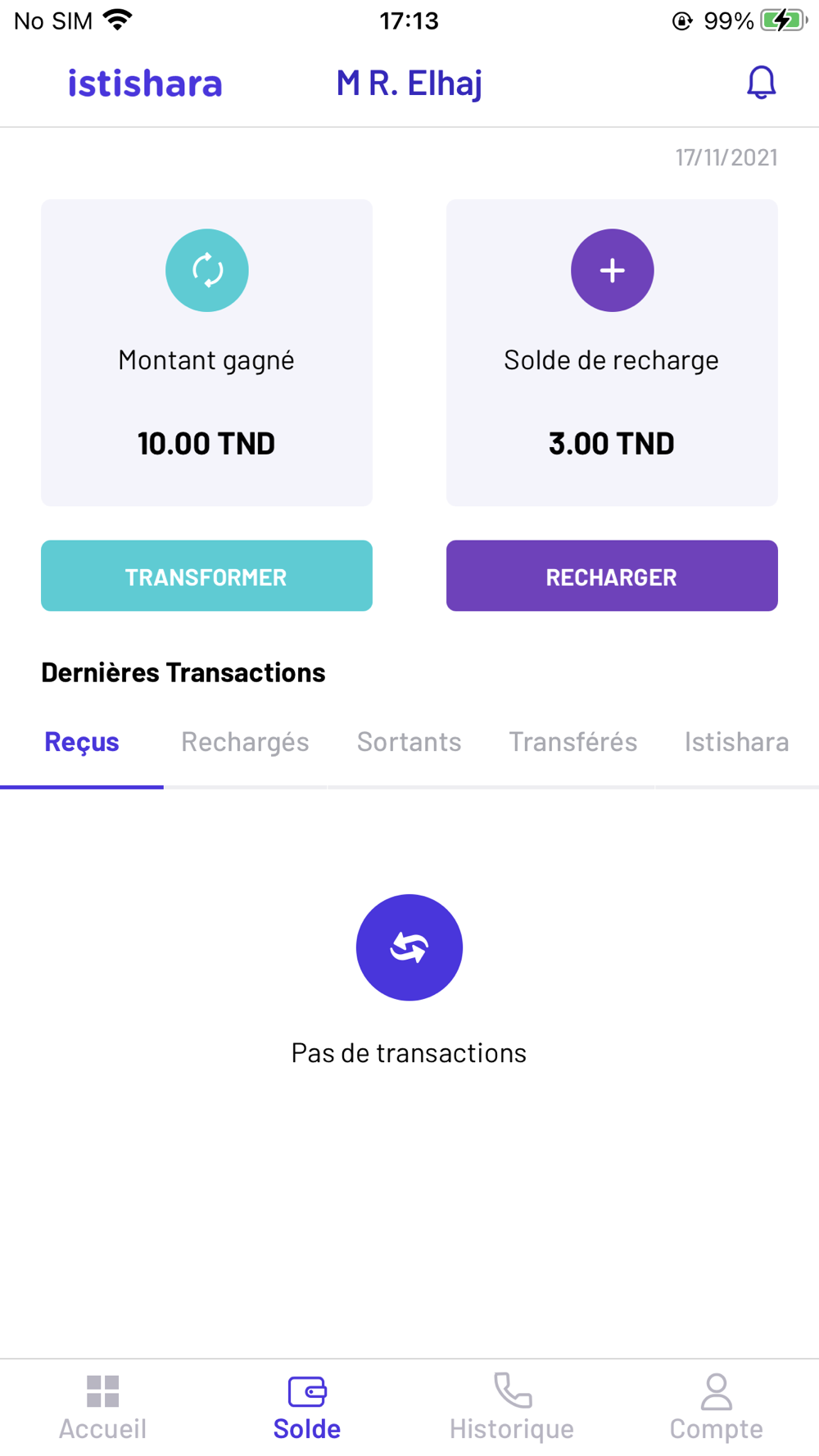
Task: Go to the Accueil home tab
Action: coord(102,1407)
